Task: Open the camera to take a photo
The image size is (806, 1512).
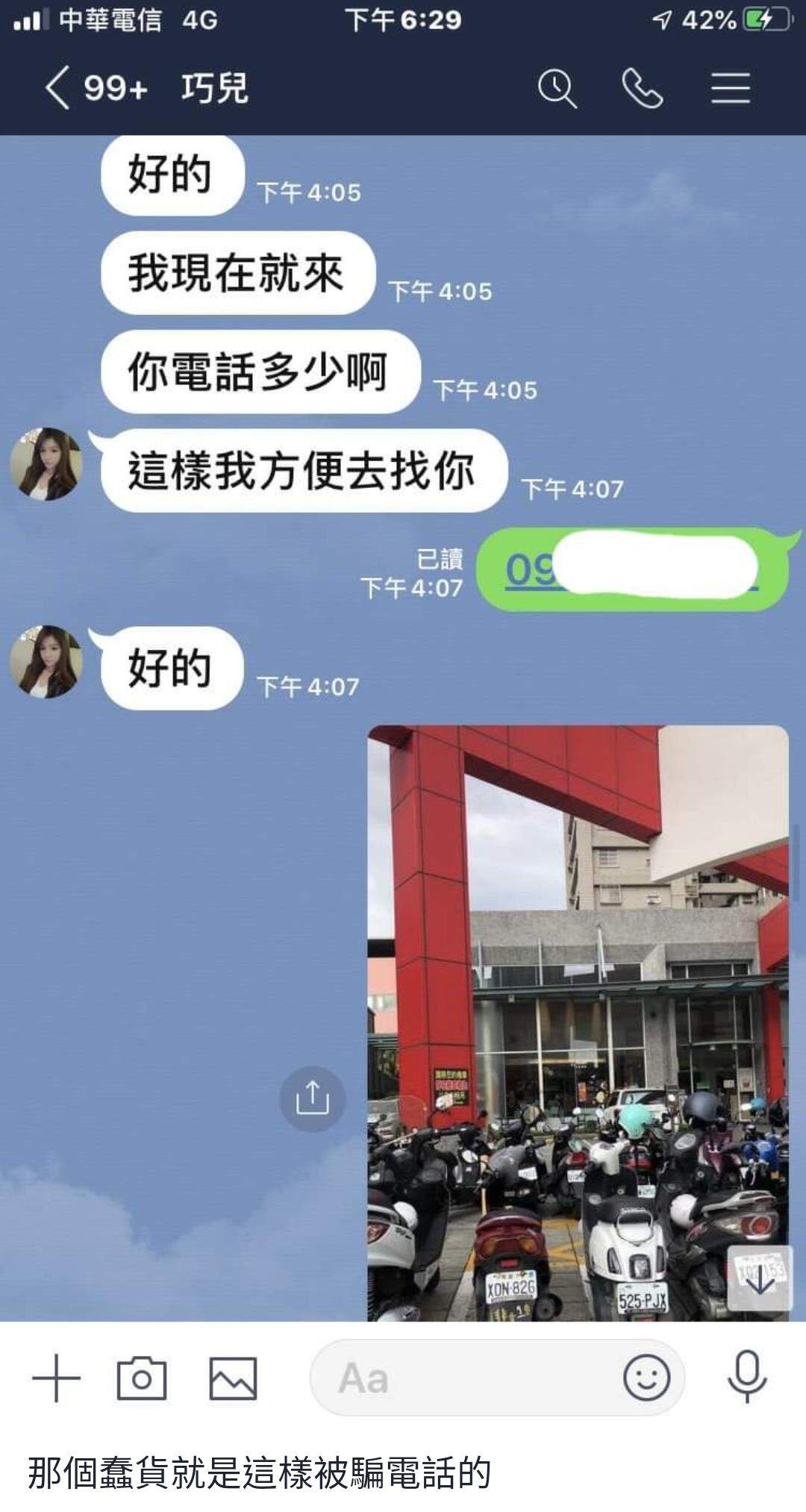Action: coord(142,1378)
